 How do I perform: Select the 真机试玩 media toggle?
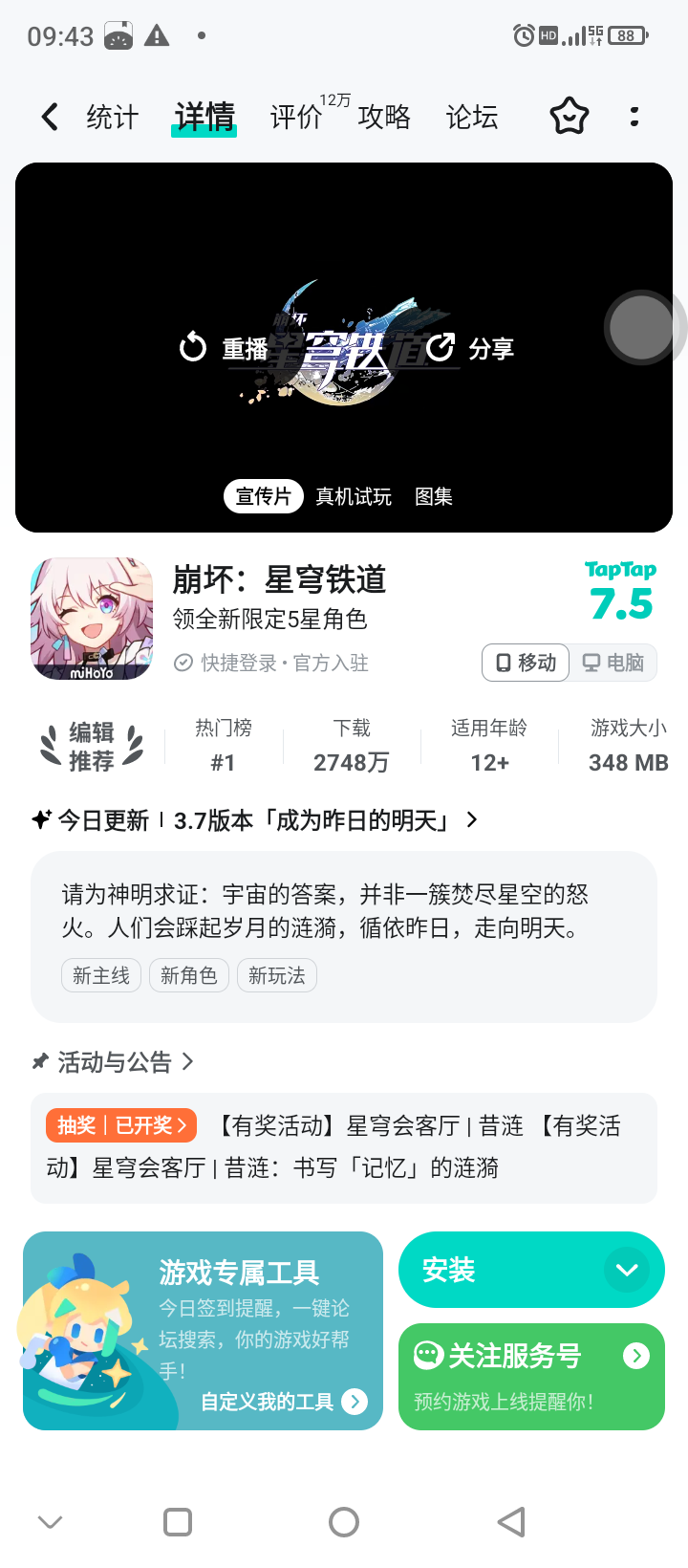click(x=355, y=496)
